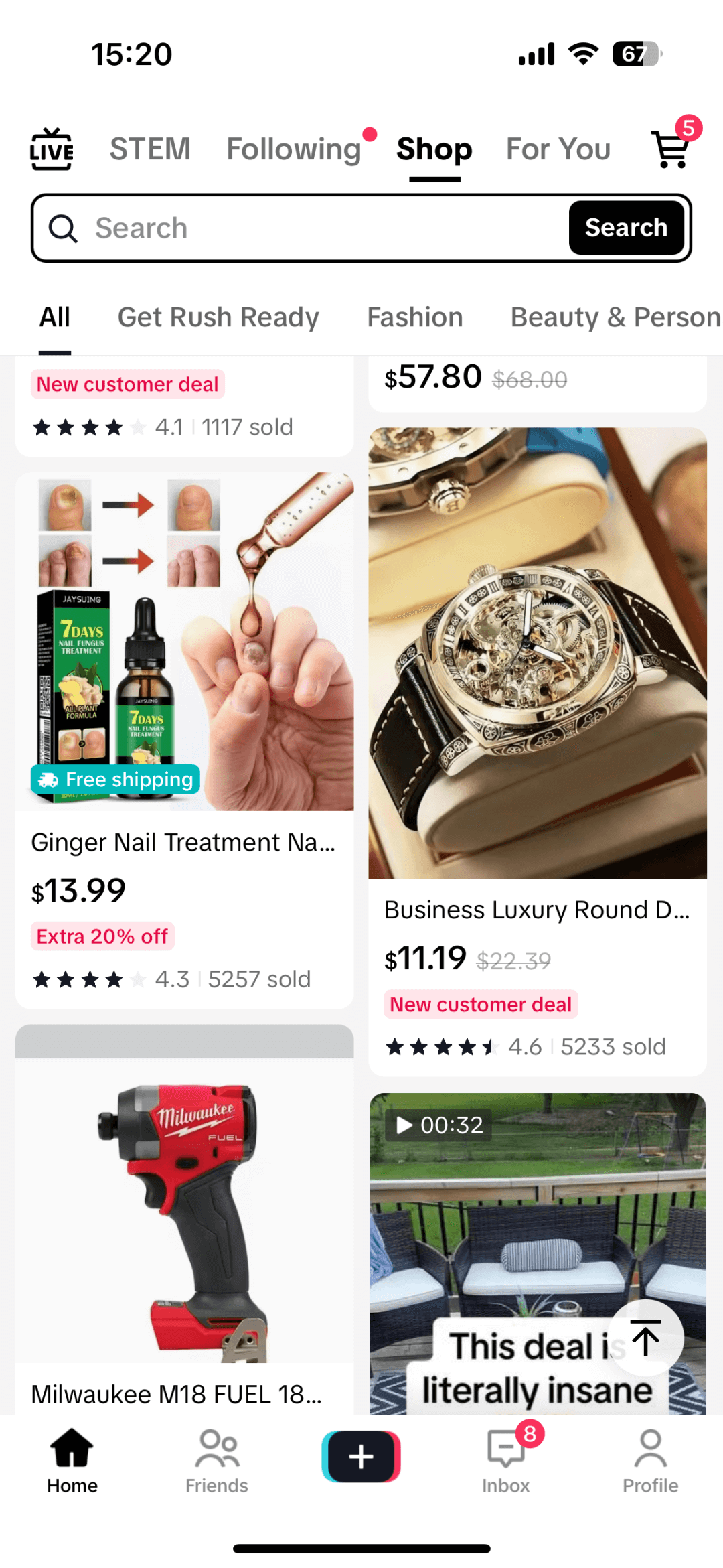Switch to the For You tab
The height and width of the screenshot is (1568, 723).
point(558,149)
